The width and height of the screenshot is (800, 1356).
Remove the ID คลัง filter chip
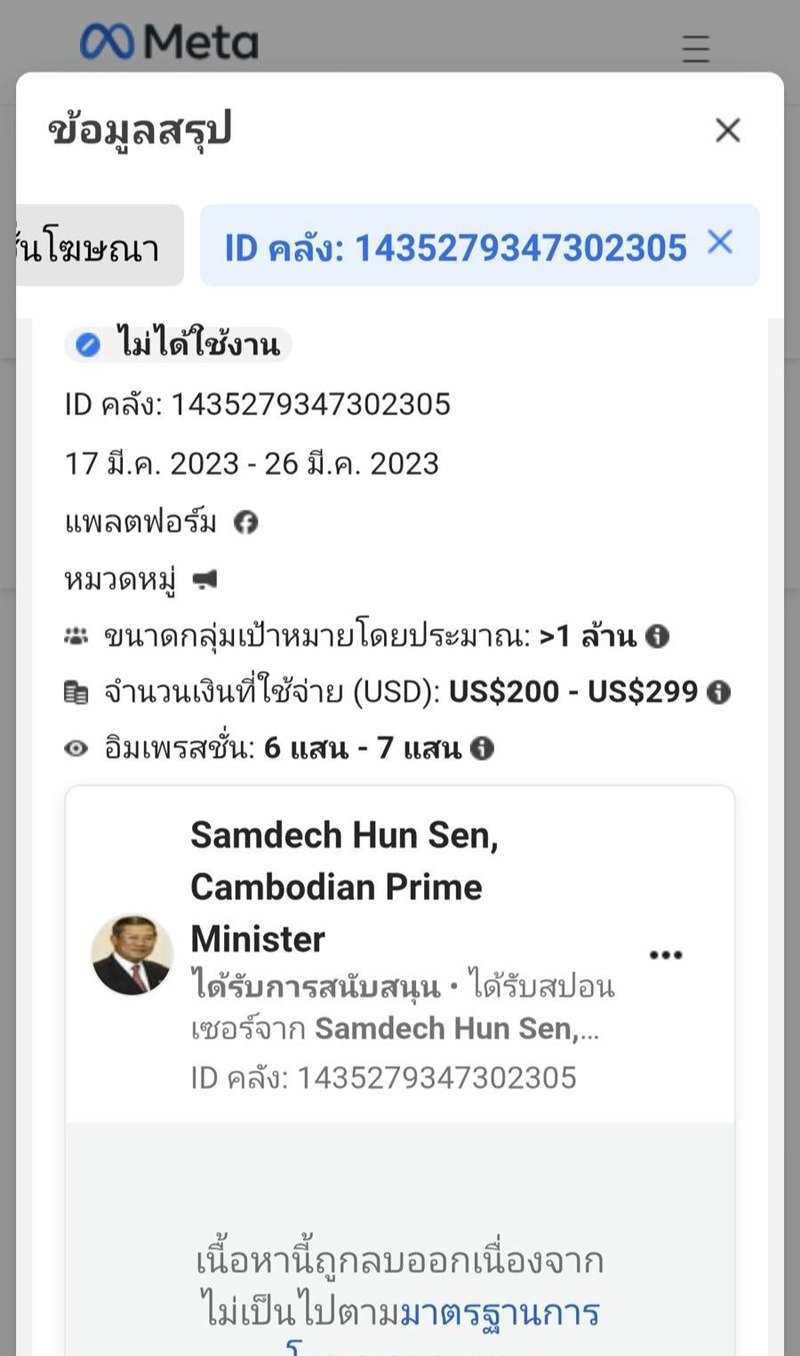coord(720,243)
